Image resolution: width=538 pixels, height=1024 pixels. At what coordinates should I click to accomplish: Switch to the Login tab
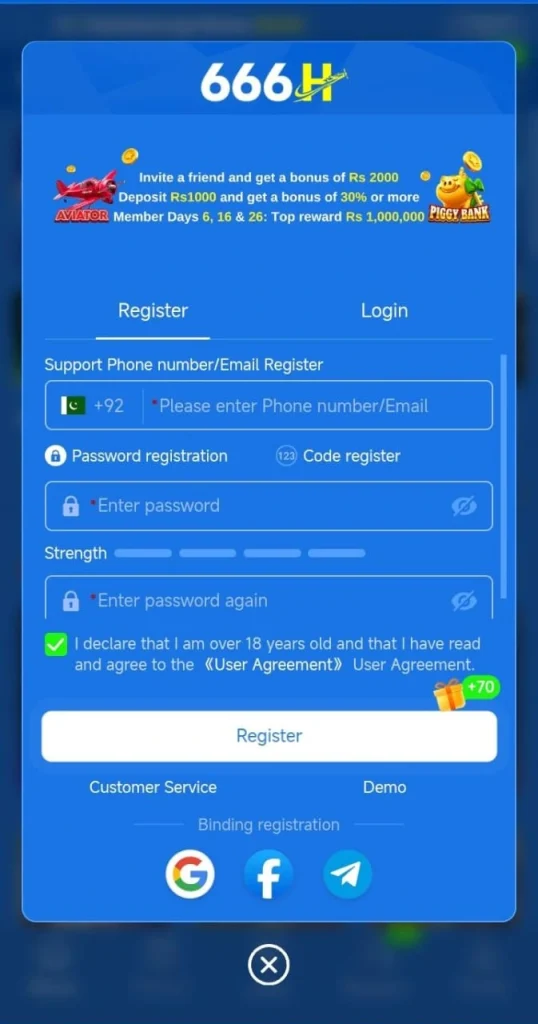click(x=384, y=311)
